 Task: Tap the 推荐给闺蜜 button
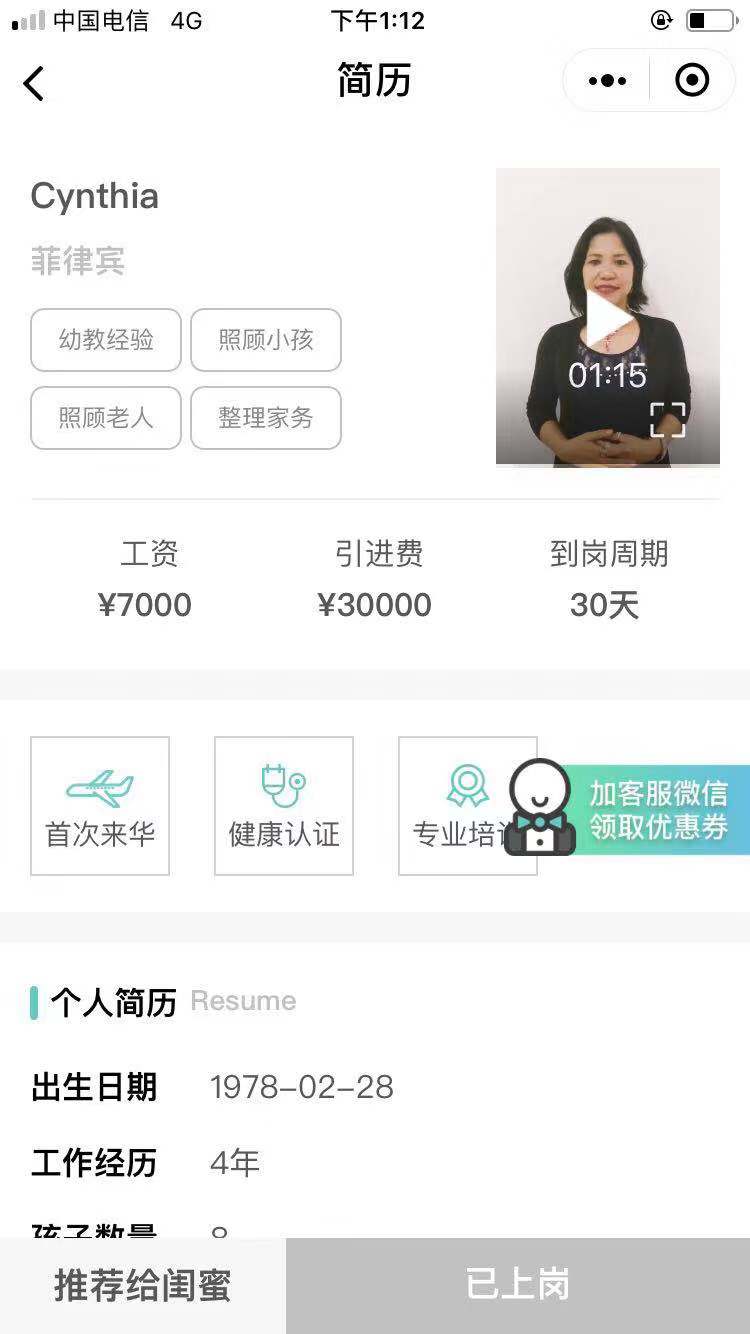click(x=143, y=1286)
